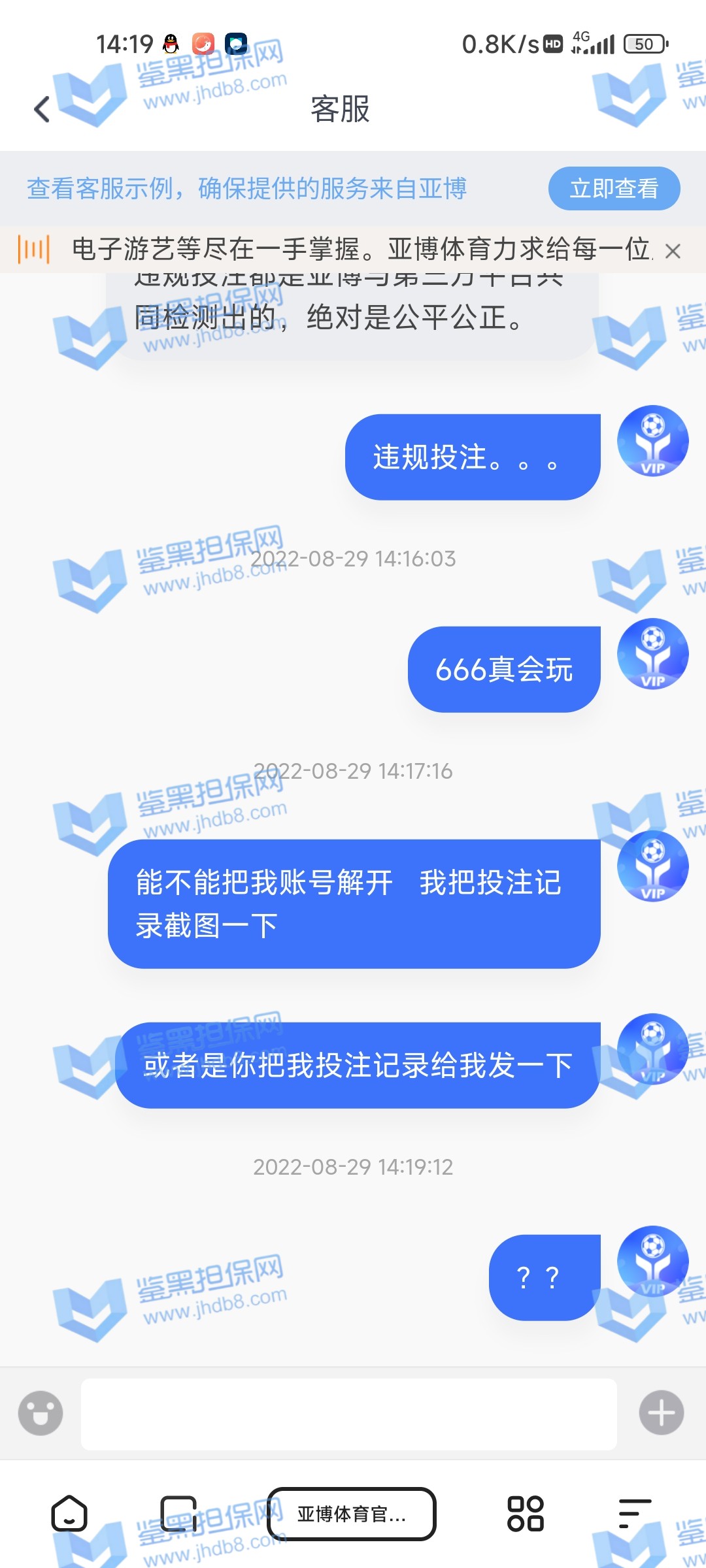Dismiss the scrolling announcement banner
The height and width of the screenshot is (1568, 706).
click(673, 251)
